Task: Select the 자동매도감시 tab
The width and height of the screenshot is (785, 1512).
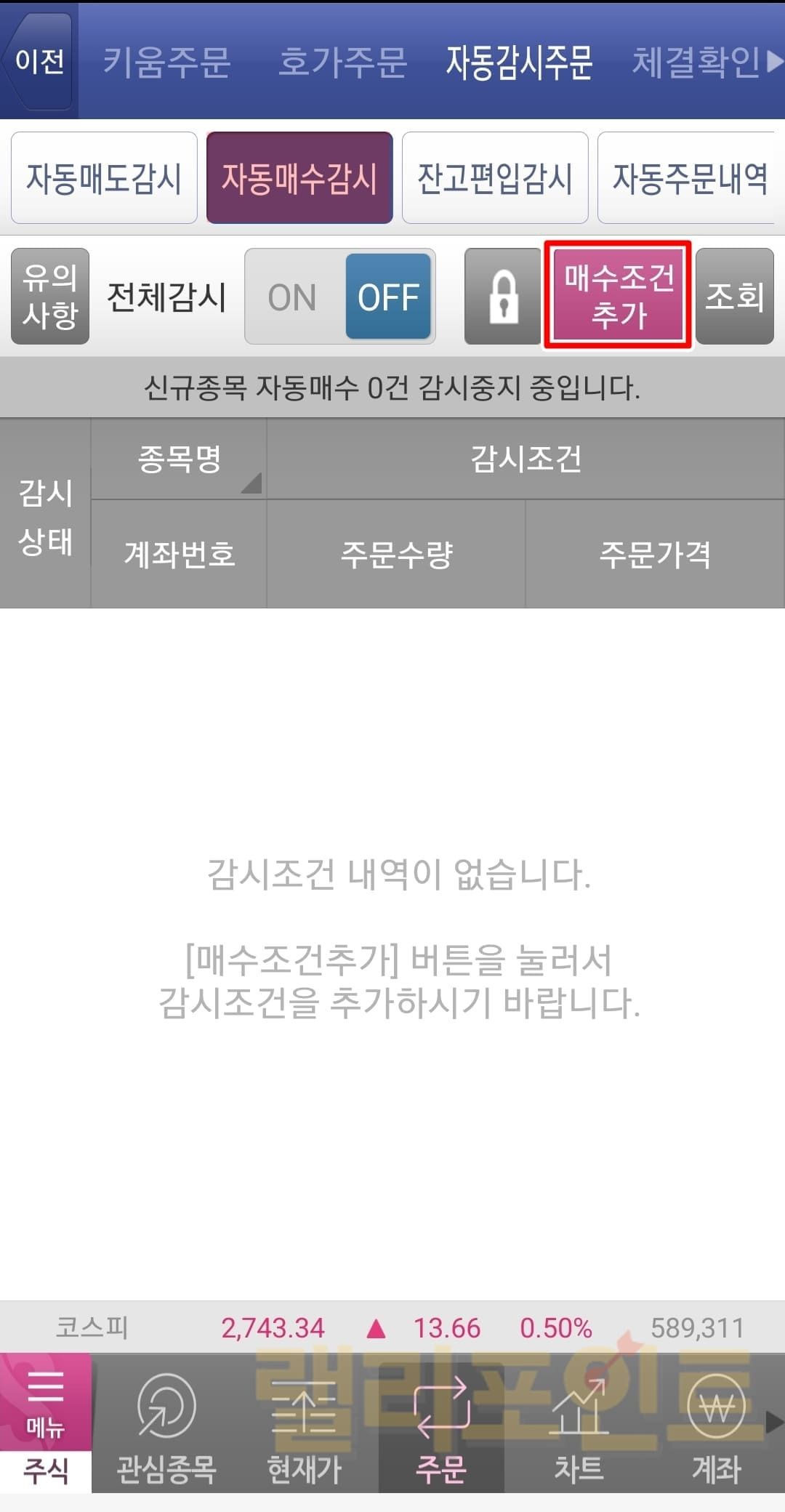Action: tap(104, 178)
